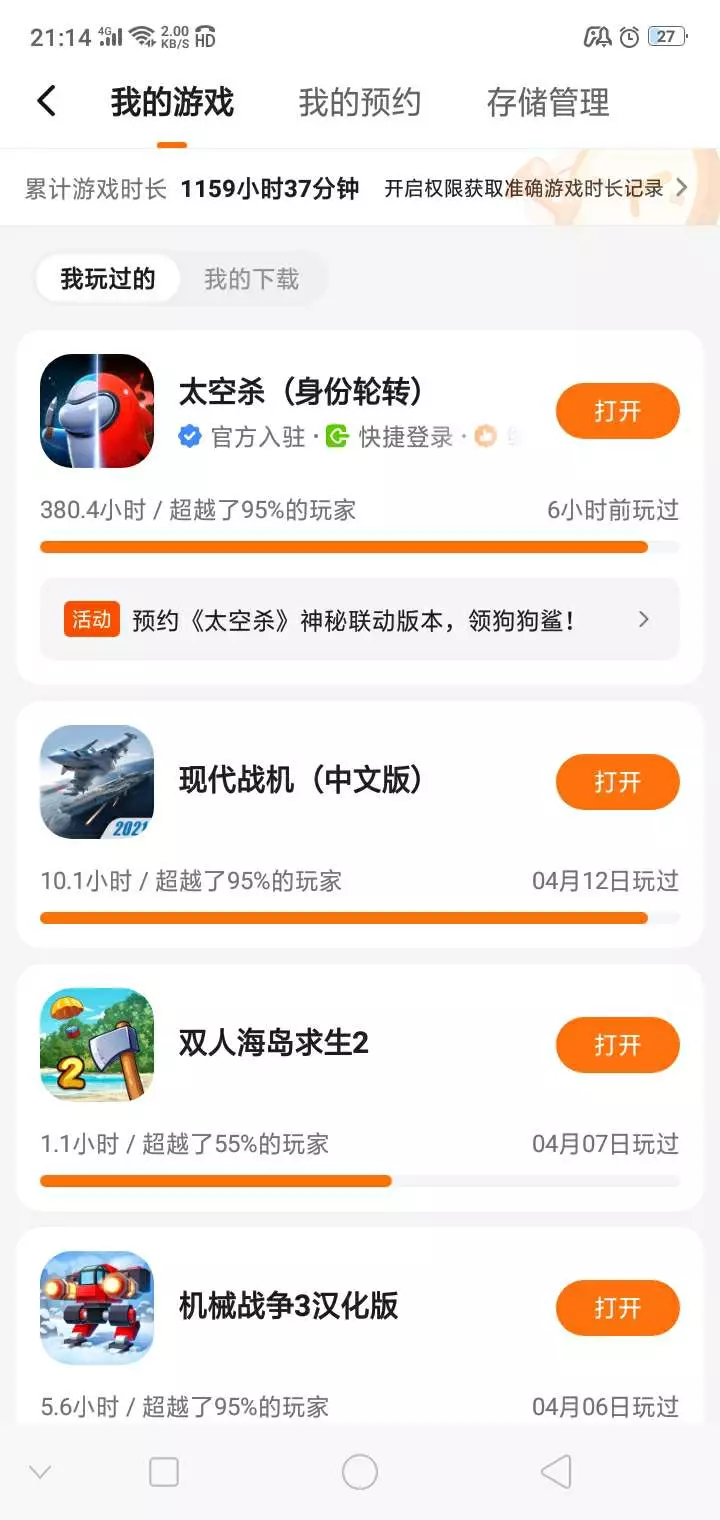Tap 打开 for 现代战机（中文版）

click(x=617, y=782)
